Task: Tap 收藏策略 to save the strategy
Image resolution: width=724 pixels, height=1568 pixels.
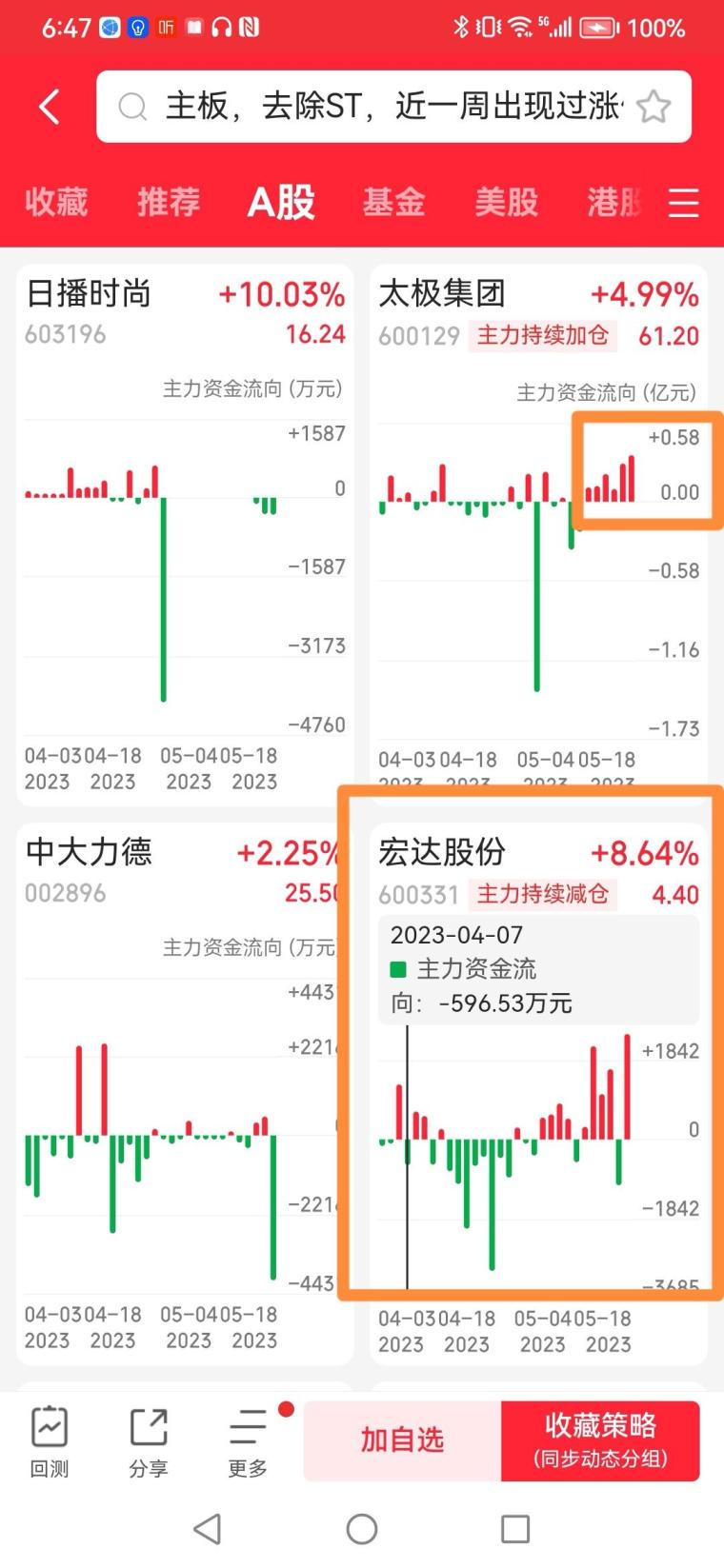Action: pos(600,1440)
